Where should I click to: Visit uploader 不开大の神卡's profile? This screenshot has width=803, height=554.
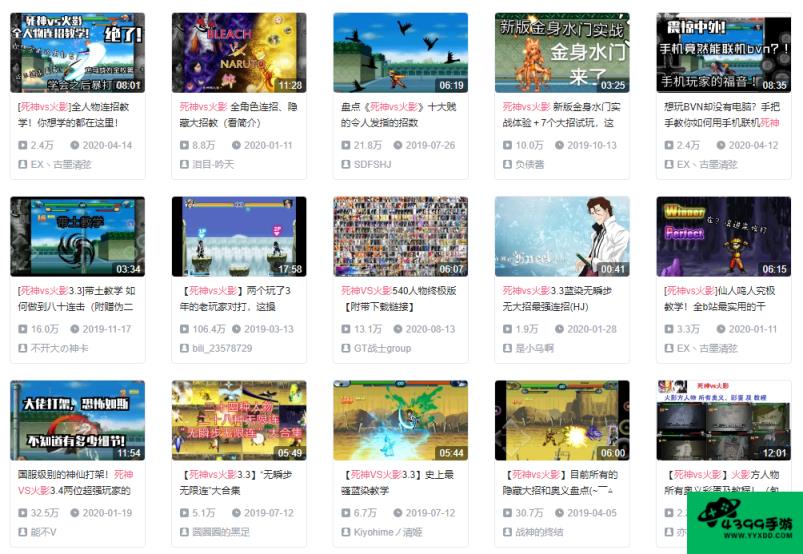[x=59, y=348]
